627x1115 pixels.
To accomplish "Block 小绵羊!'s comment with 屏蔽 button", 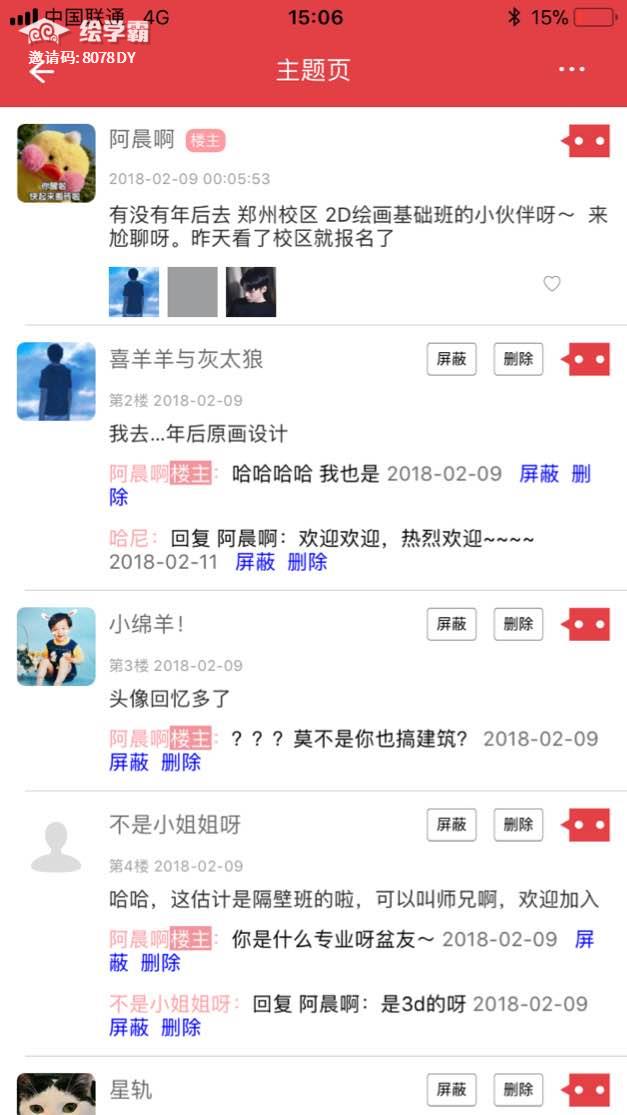I will (451, 625).
